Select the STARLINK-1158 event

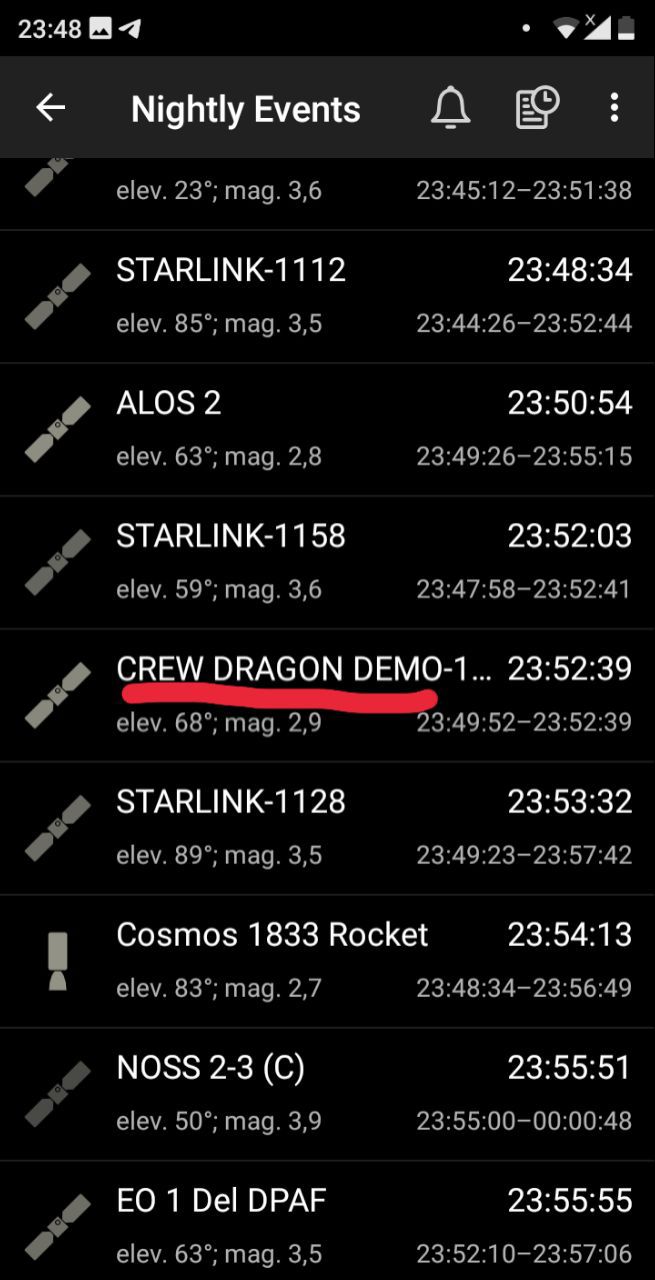pos(327,563)
